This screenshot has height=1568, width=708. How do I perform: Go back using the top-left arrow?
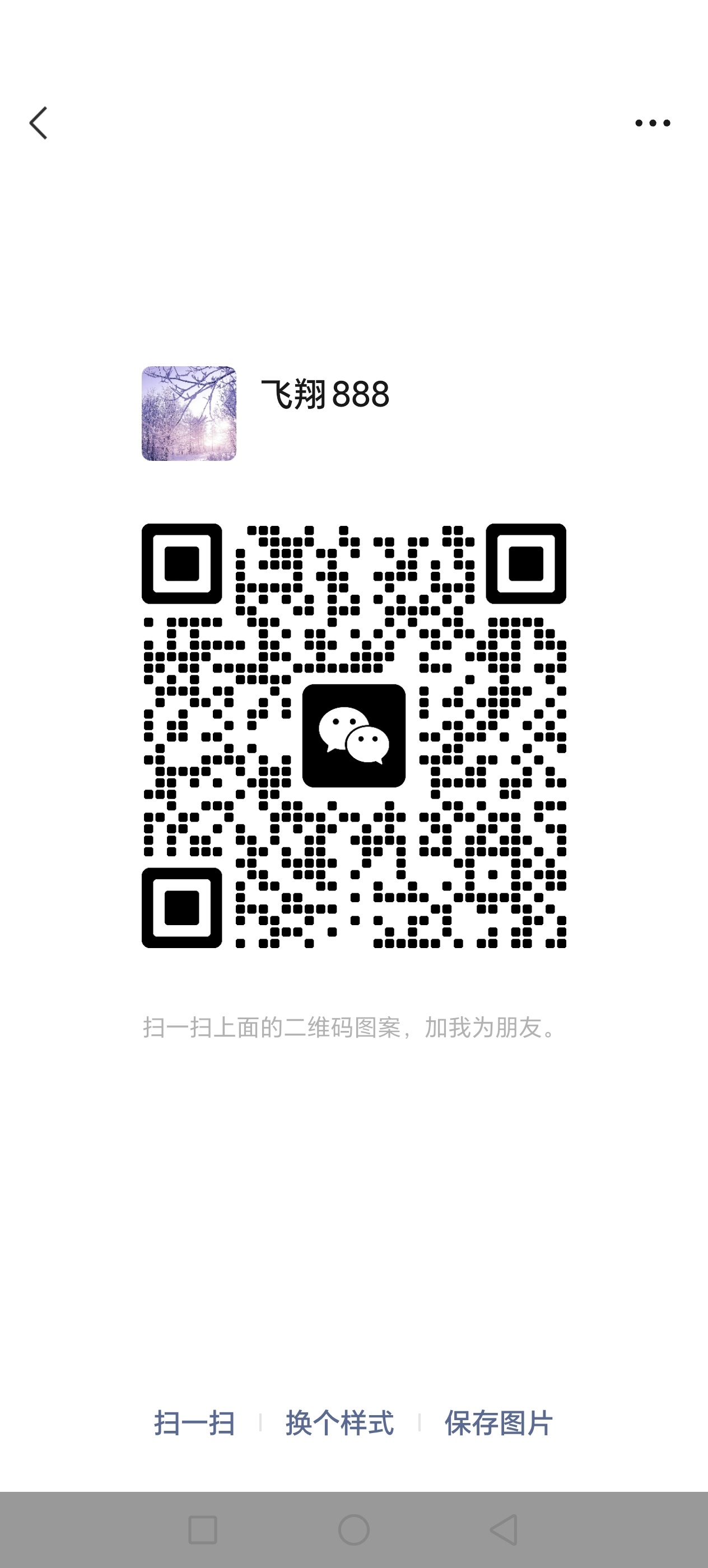coord(38,123)
